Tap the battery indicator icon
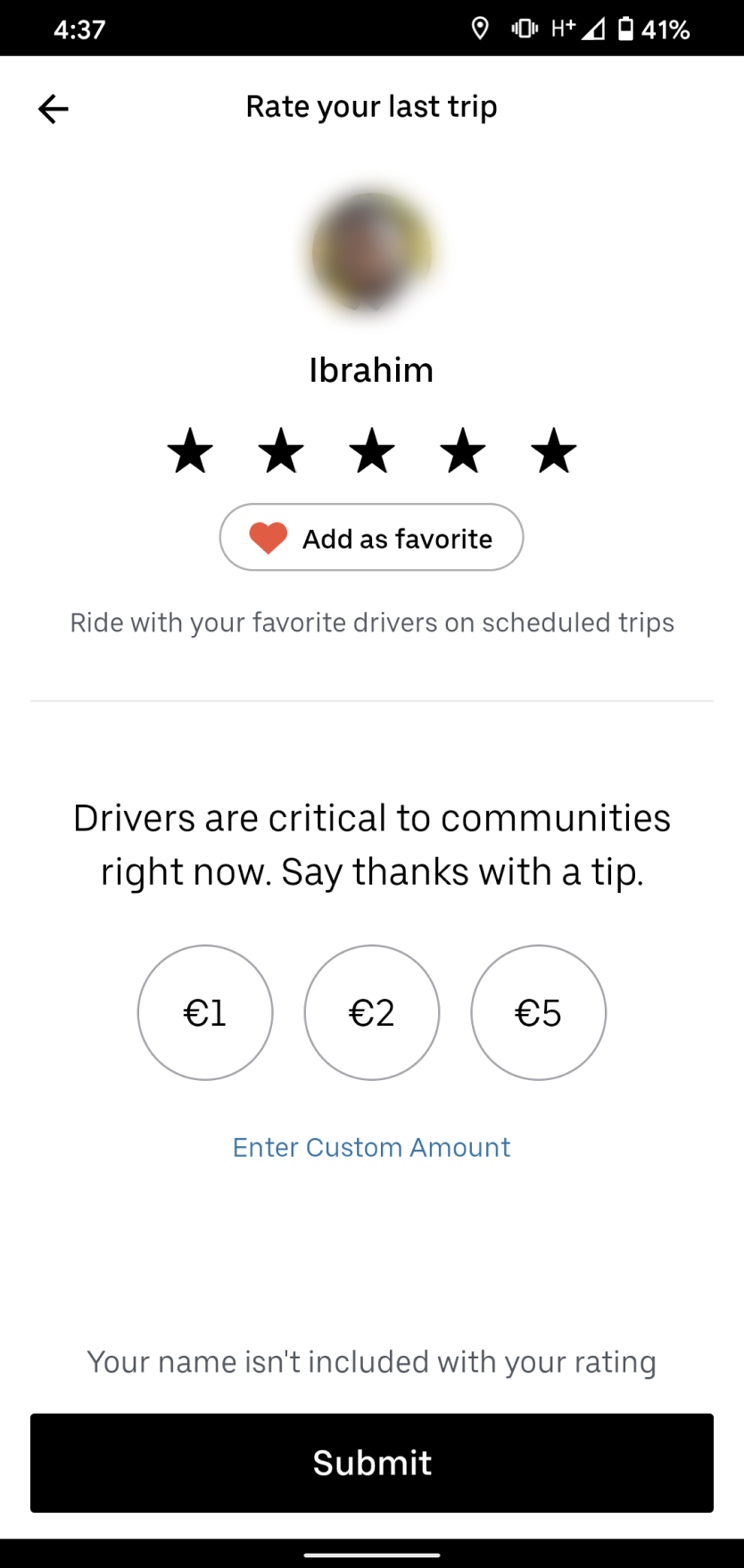The width and height of the screenshot is (744, 1568). (x=626, y=29)
